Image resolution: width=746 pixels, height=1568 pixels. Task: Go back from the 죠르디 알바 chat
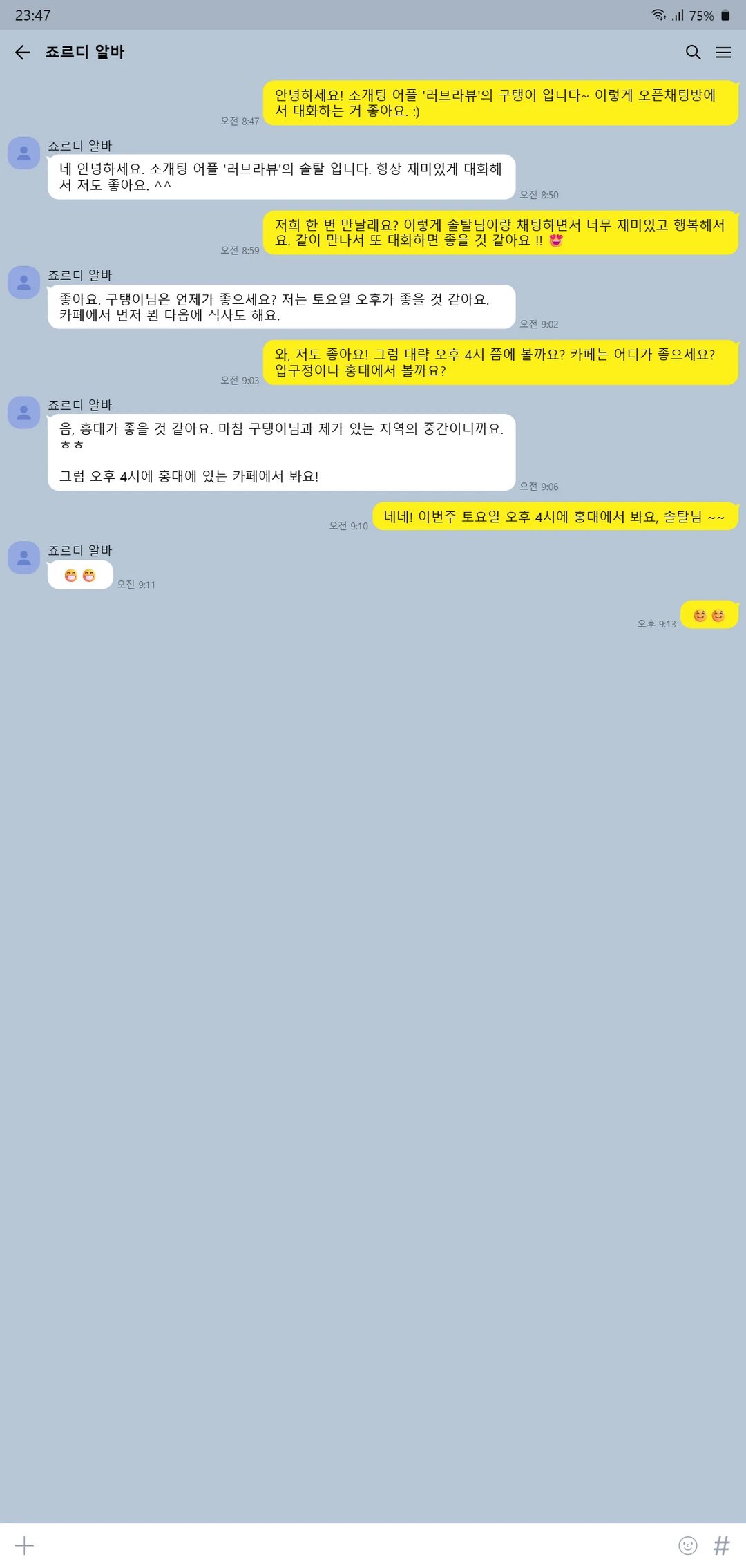[x=23, y=53]
